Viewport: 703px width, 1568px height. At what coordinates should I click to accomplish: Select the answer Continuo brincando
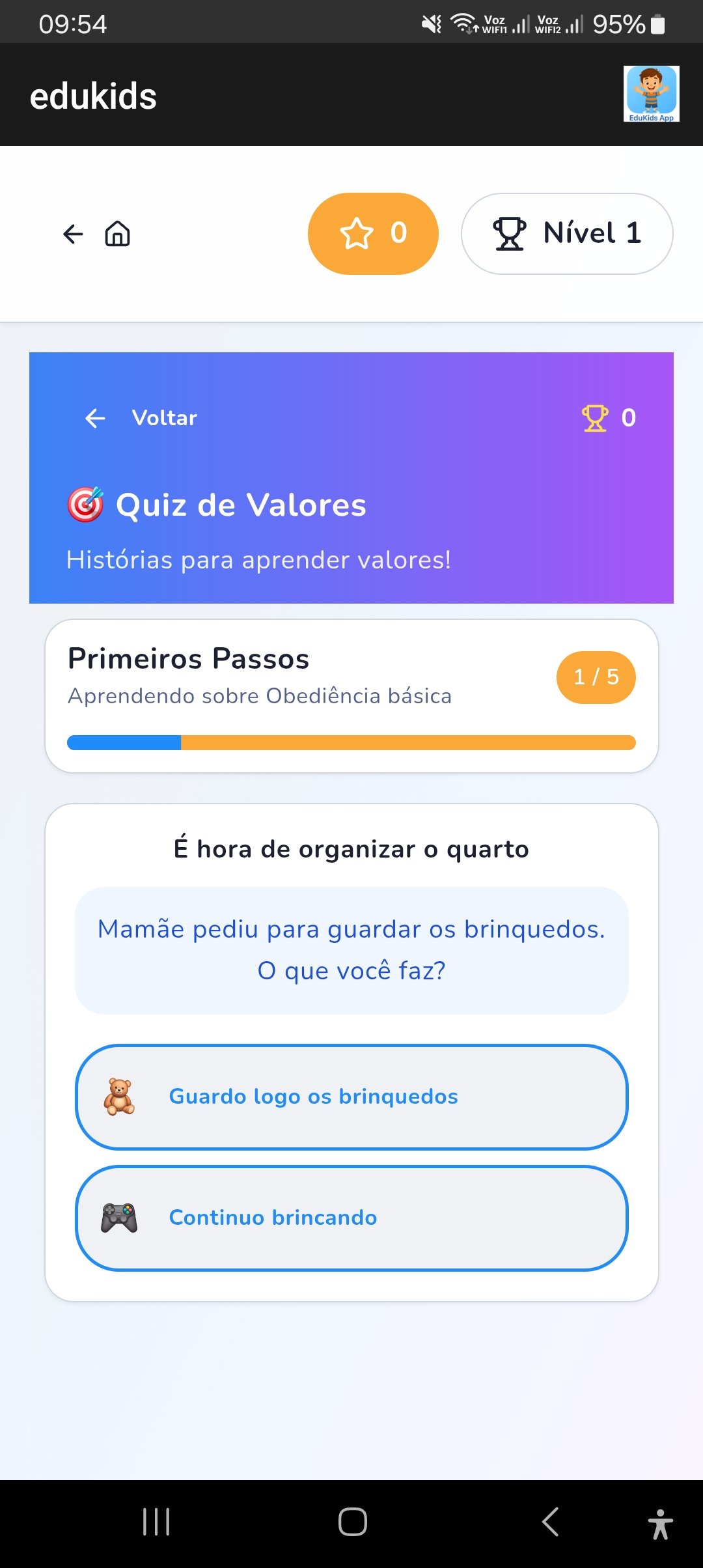click(x=351, y=1218)
